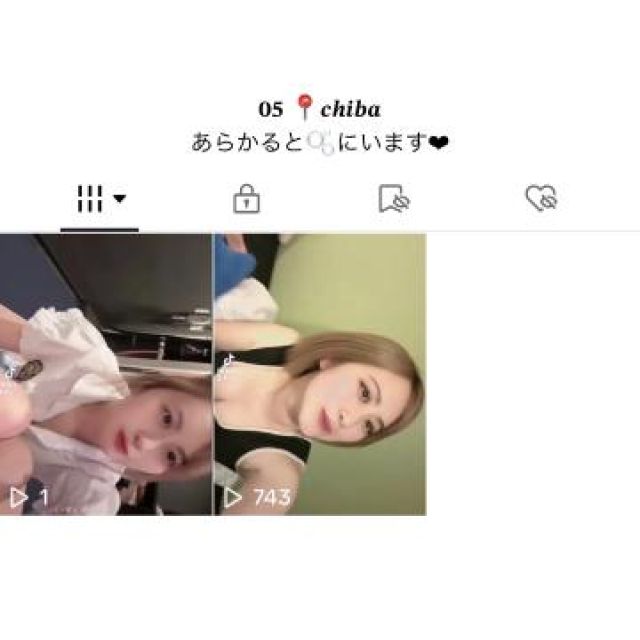Switch to the liked videos heart tab
Screen dimensions: 640x640
[541, 199]
